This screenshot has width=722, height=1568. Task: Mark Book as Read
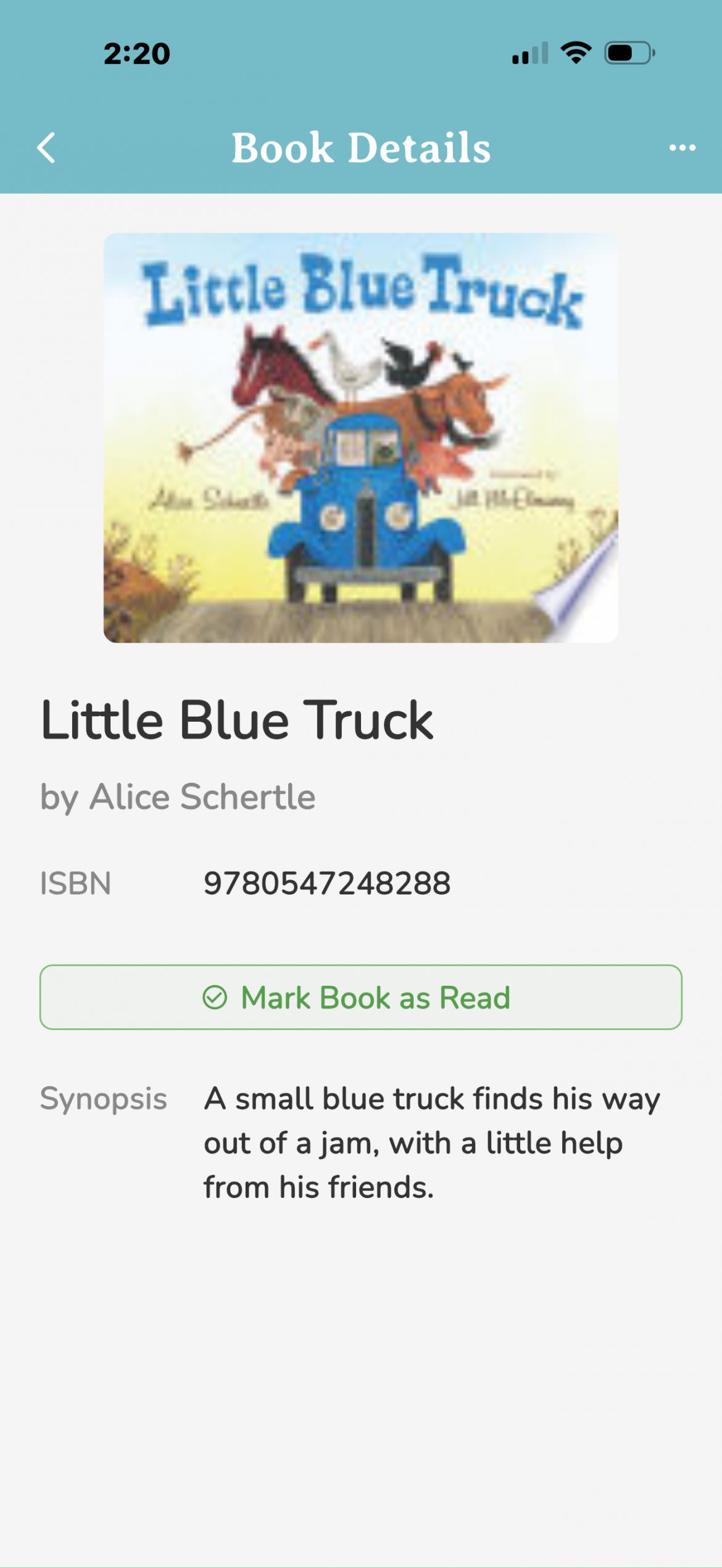(x=360, y=997)
